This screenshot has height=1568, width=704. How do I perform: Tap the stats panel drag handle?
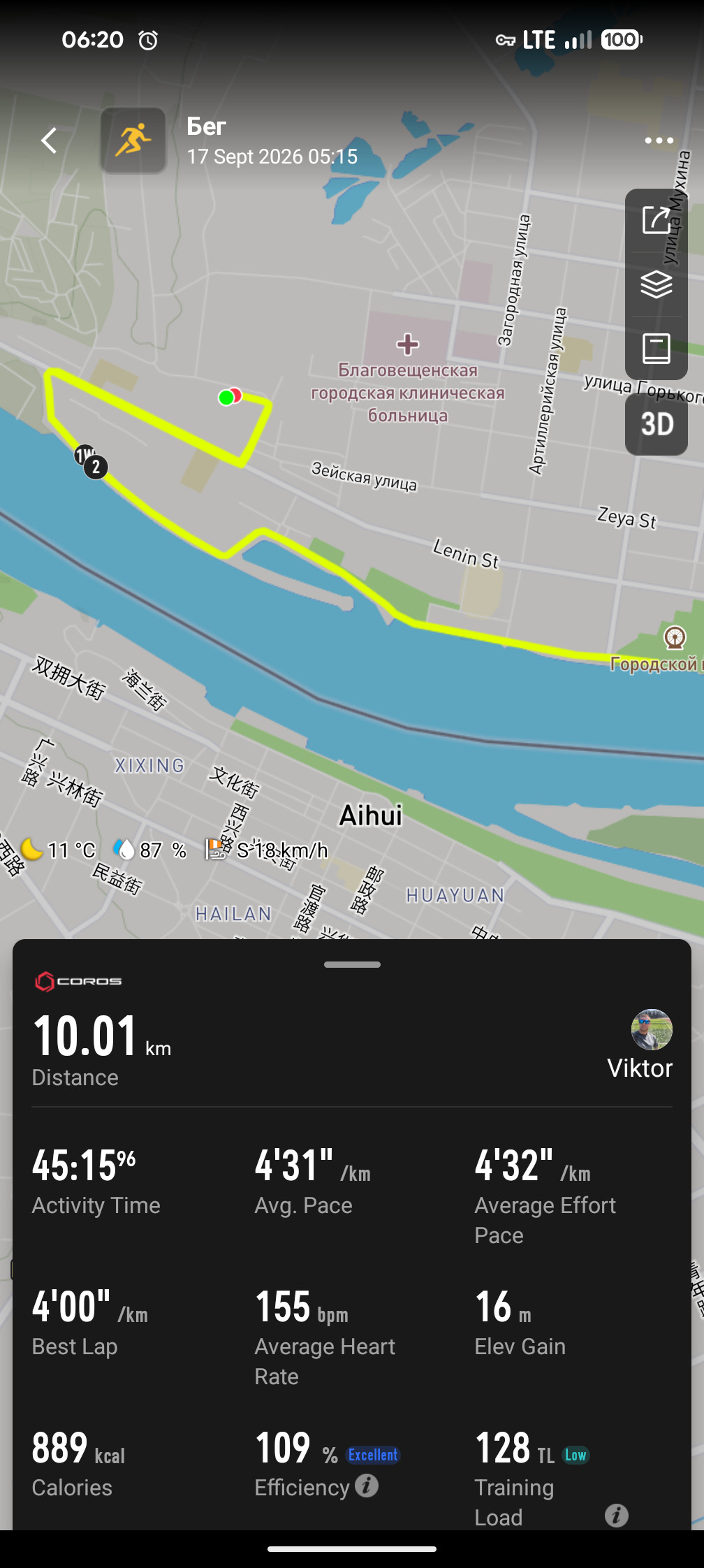(x=352, y=964)
